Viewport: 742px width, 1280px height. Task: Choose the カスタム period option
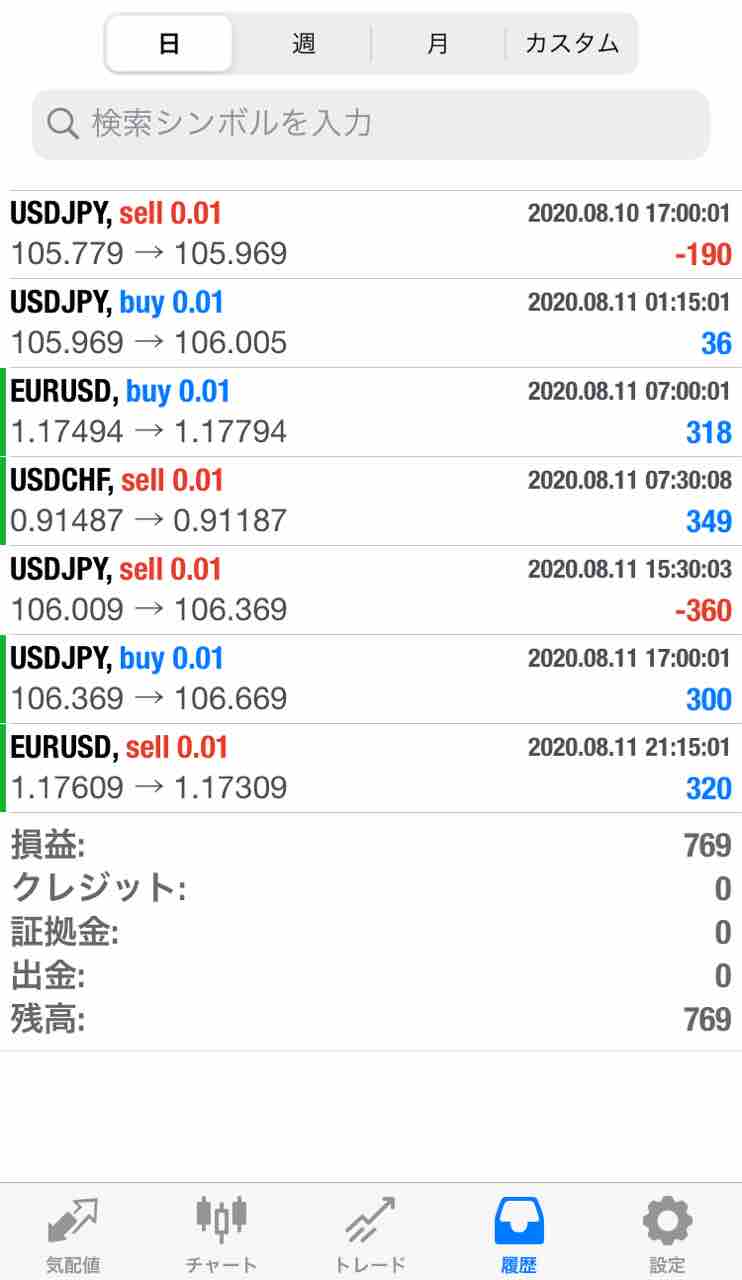[x=572, y=44]
